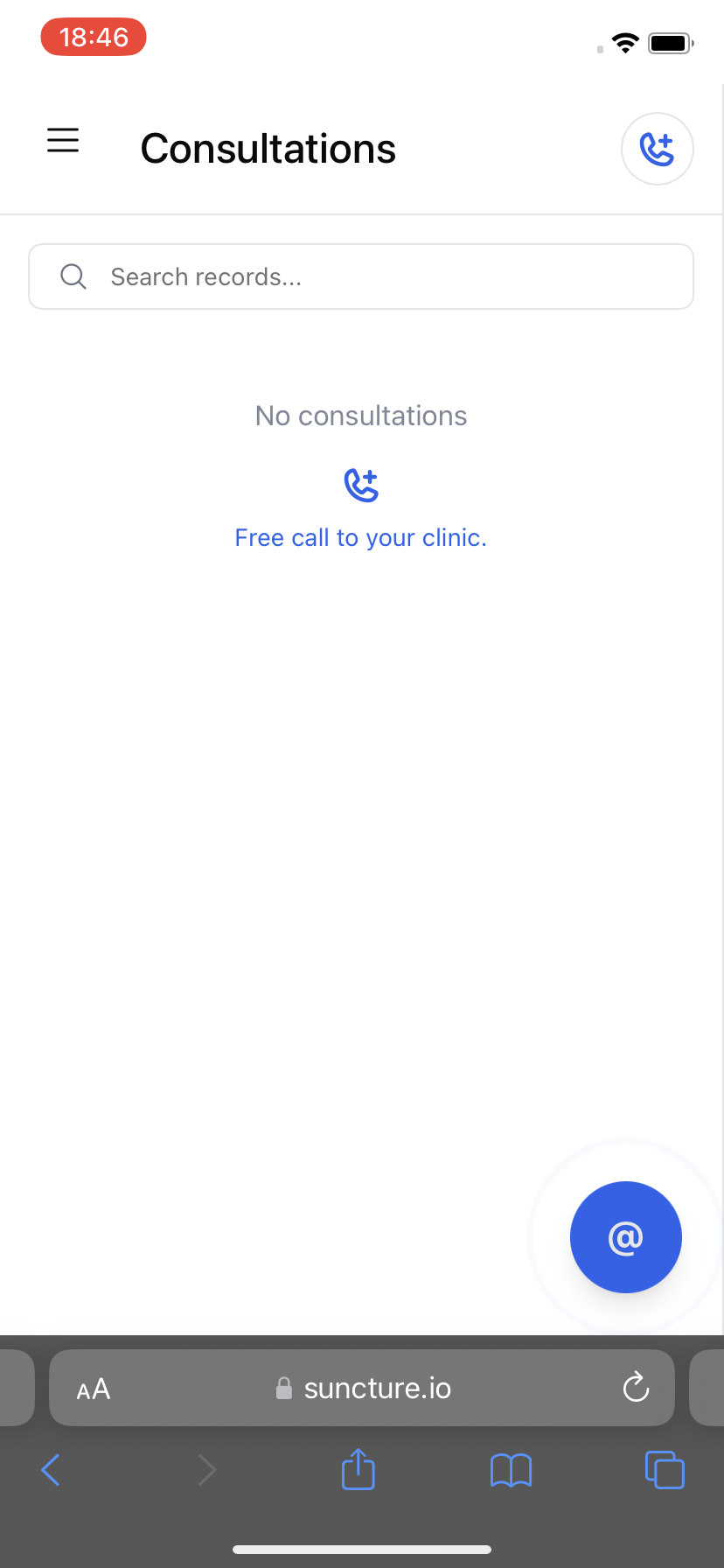
Task: Open the floating @ contact button
Action: [625, 1236]
